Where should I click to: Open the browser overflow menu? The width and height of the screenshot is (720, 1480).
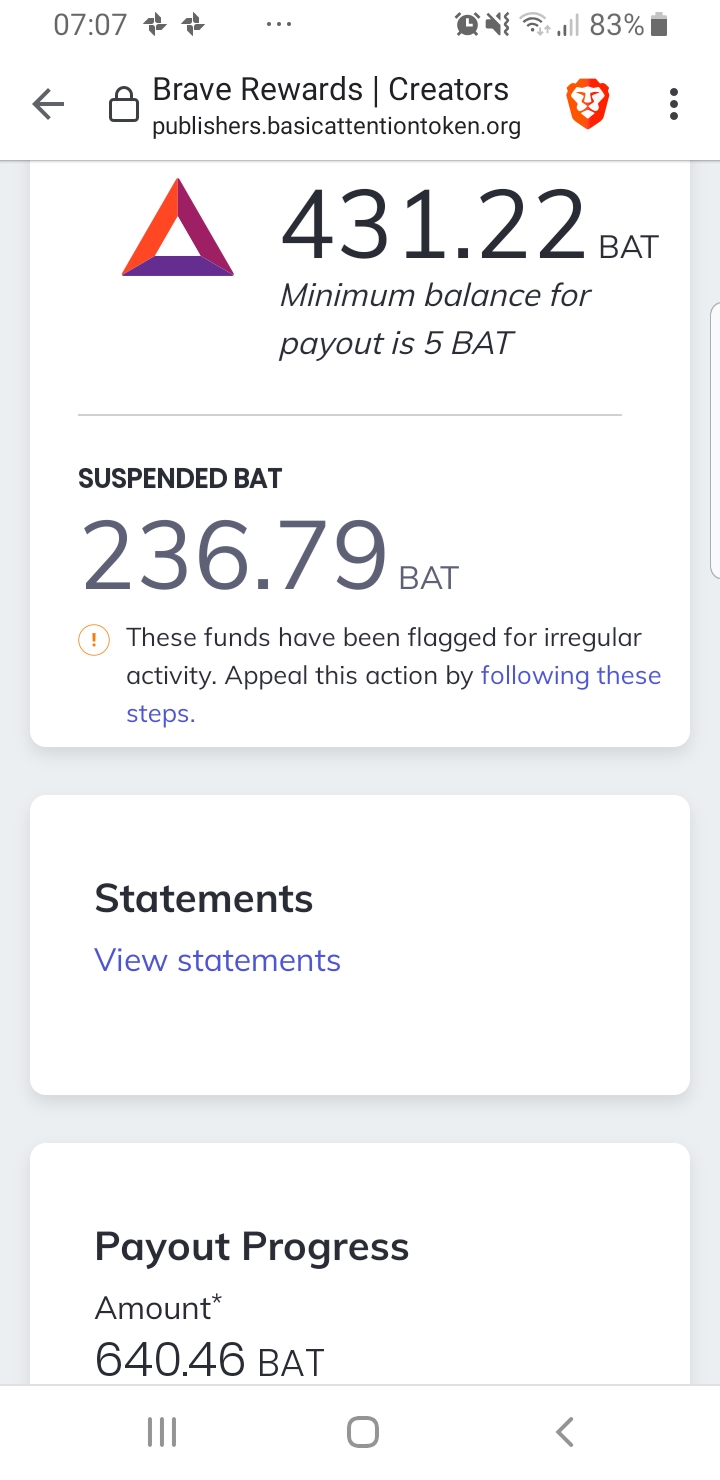pos(674,104)
